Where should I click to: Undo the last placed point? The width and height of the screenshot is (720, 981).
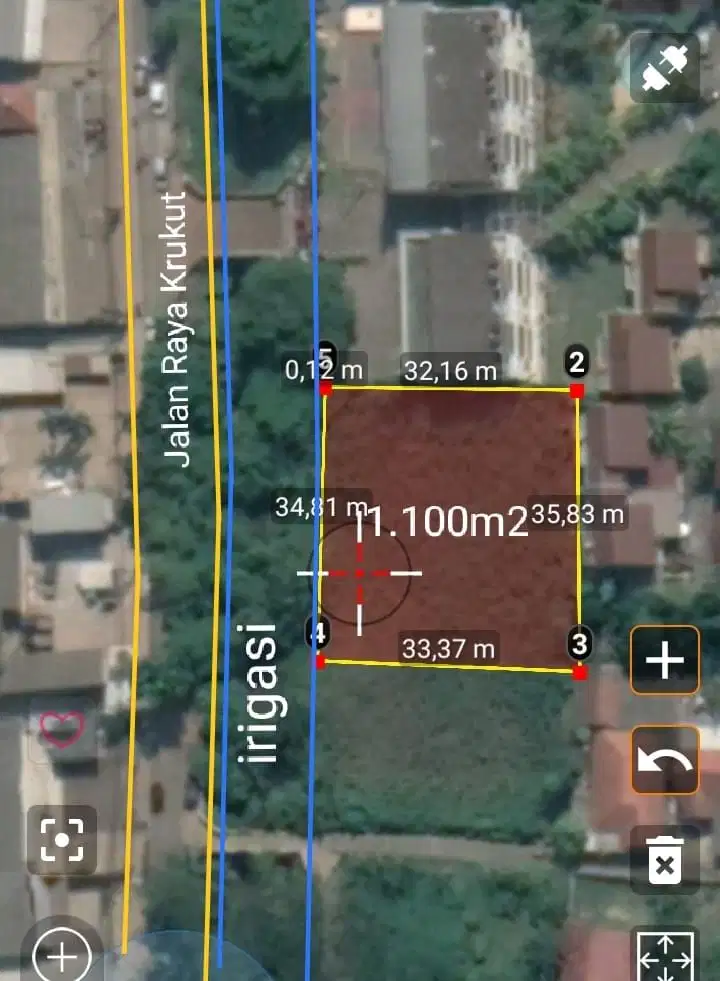coord(663,760)
